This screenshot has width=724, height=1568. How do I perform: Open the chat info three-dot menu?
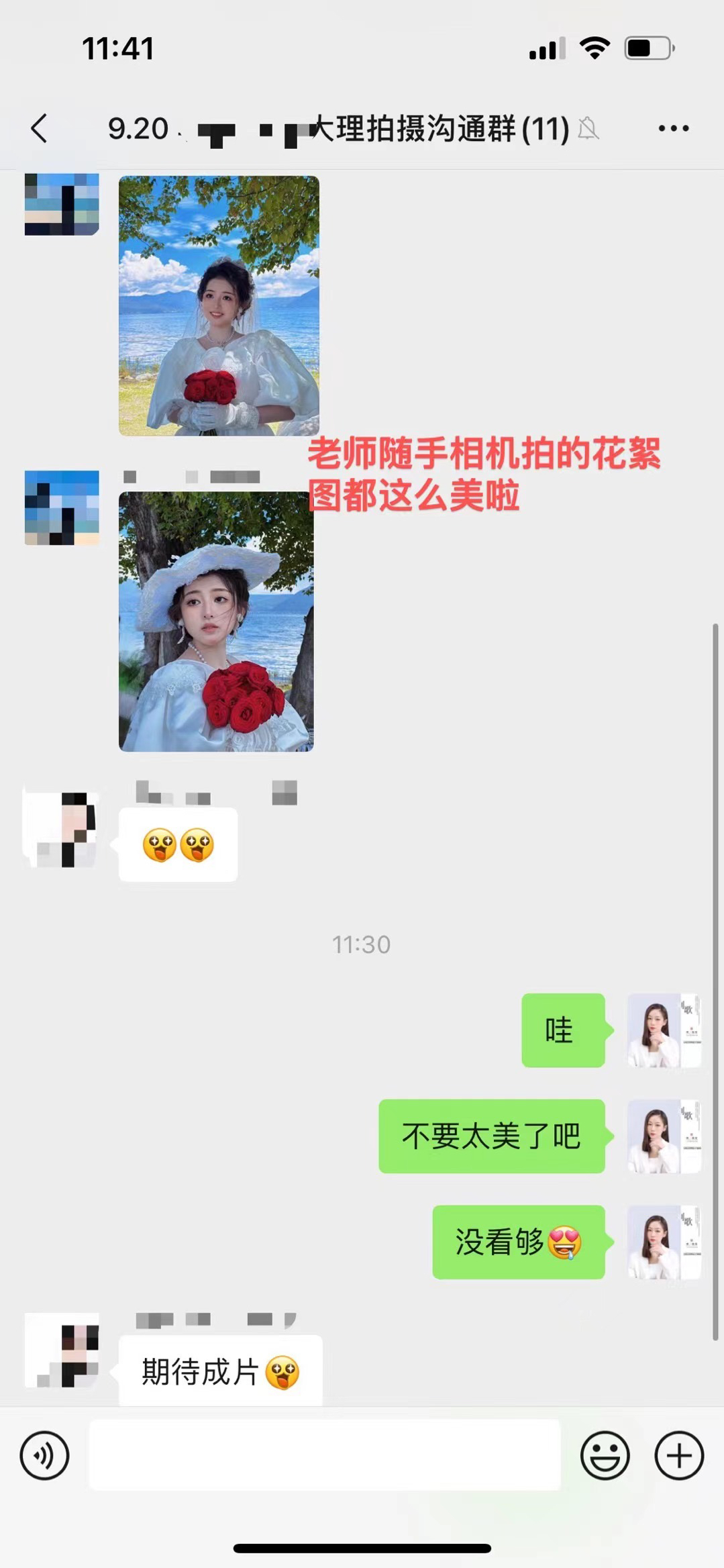(674, 128)
